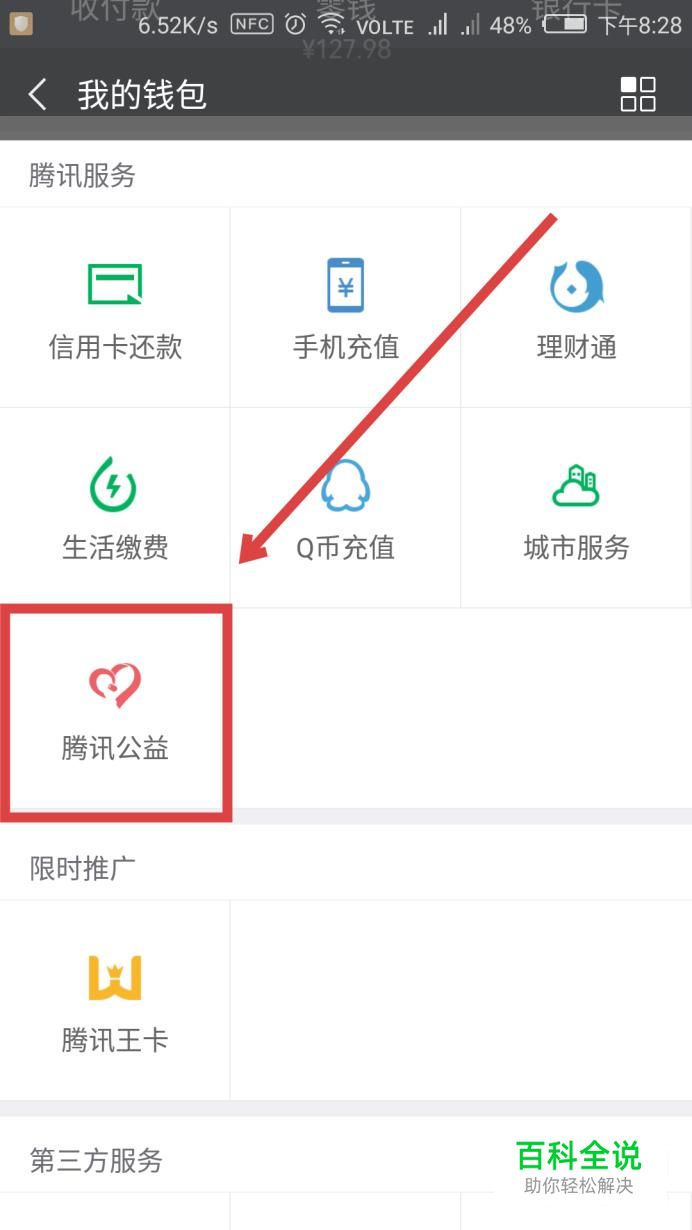The image size is (692, 1230).
Task: Open 信用卡还款 service
Action: click(115, 308)
